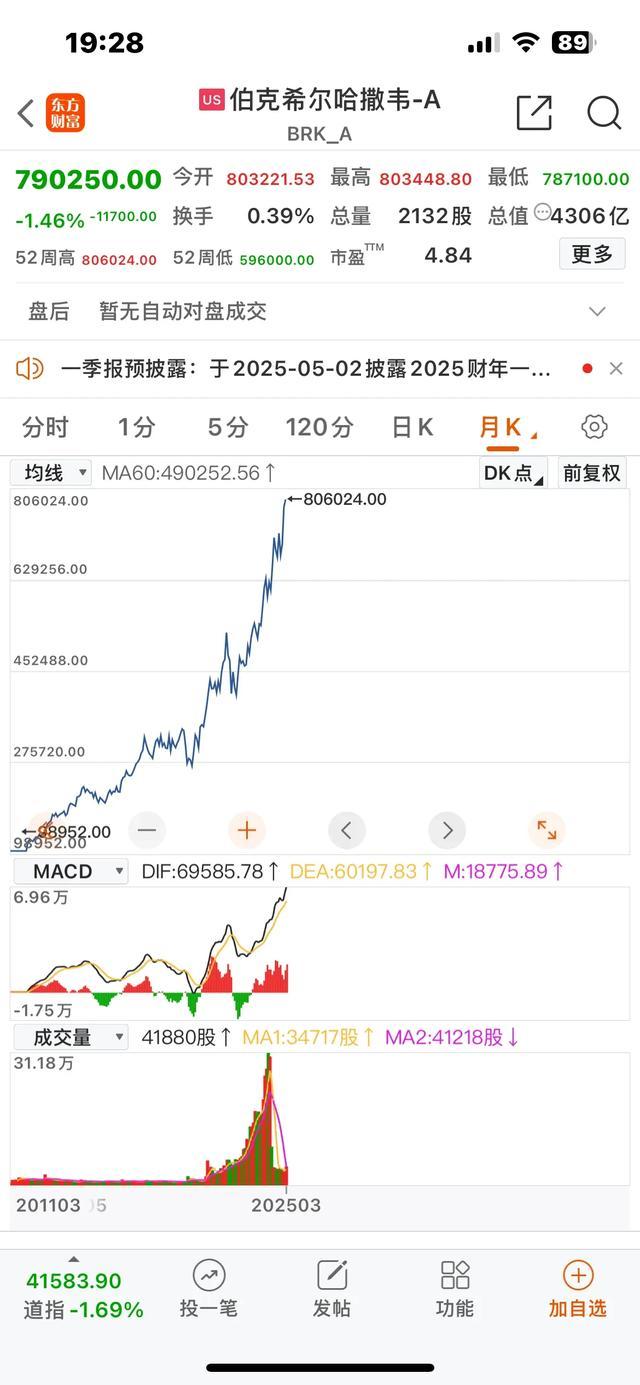Screen dimensions: 640x1385
Task: Open the chart settings gear
Action: [594, 427]
